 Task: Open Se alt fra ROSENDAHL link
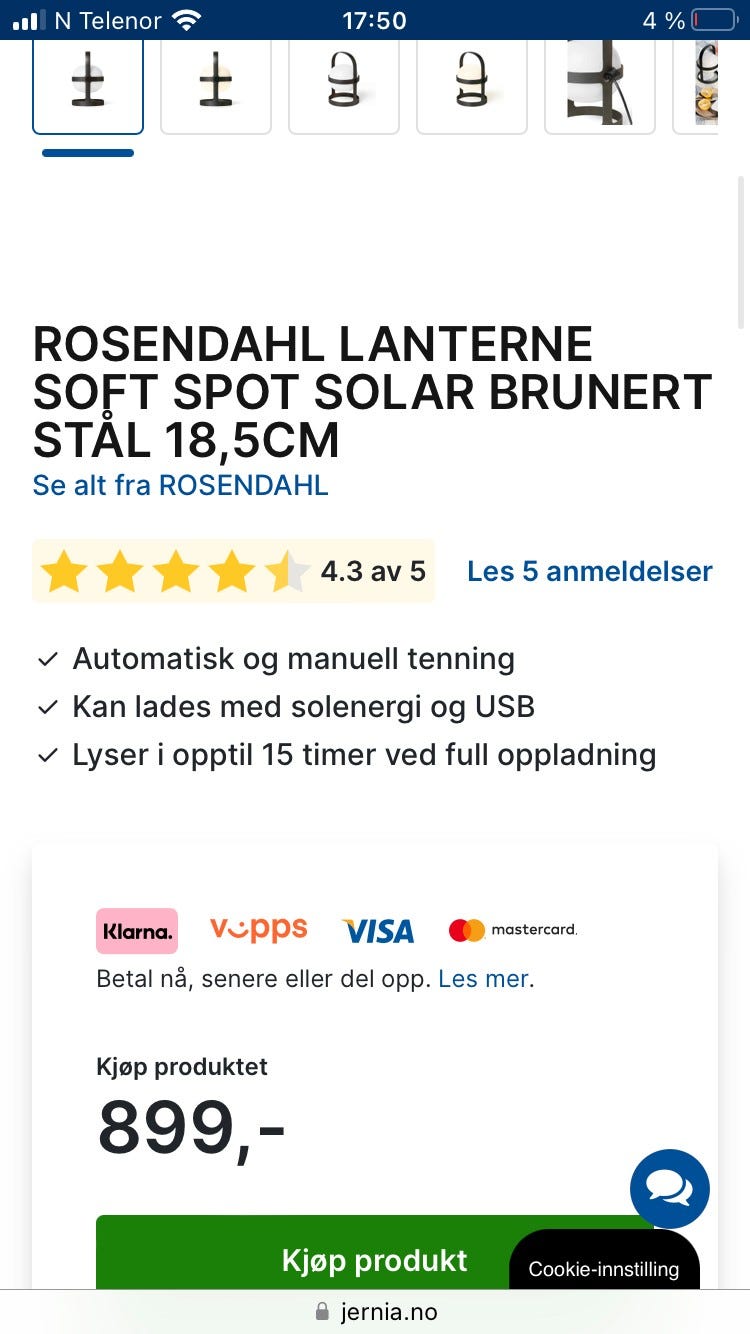click(180, 486)
